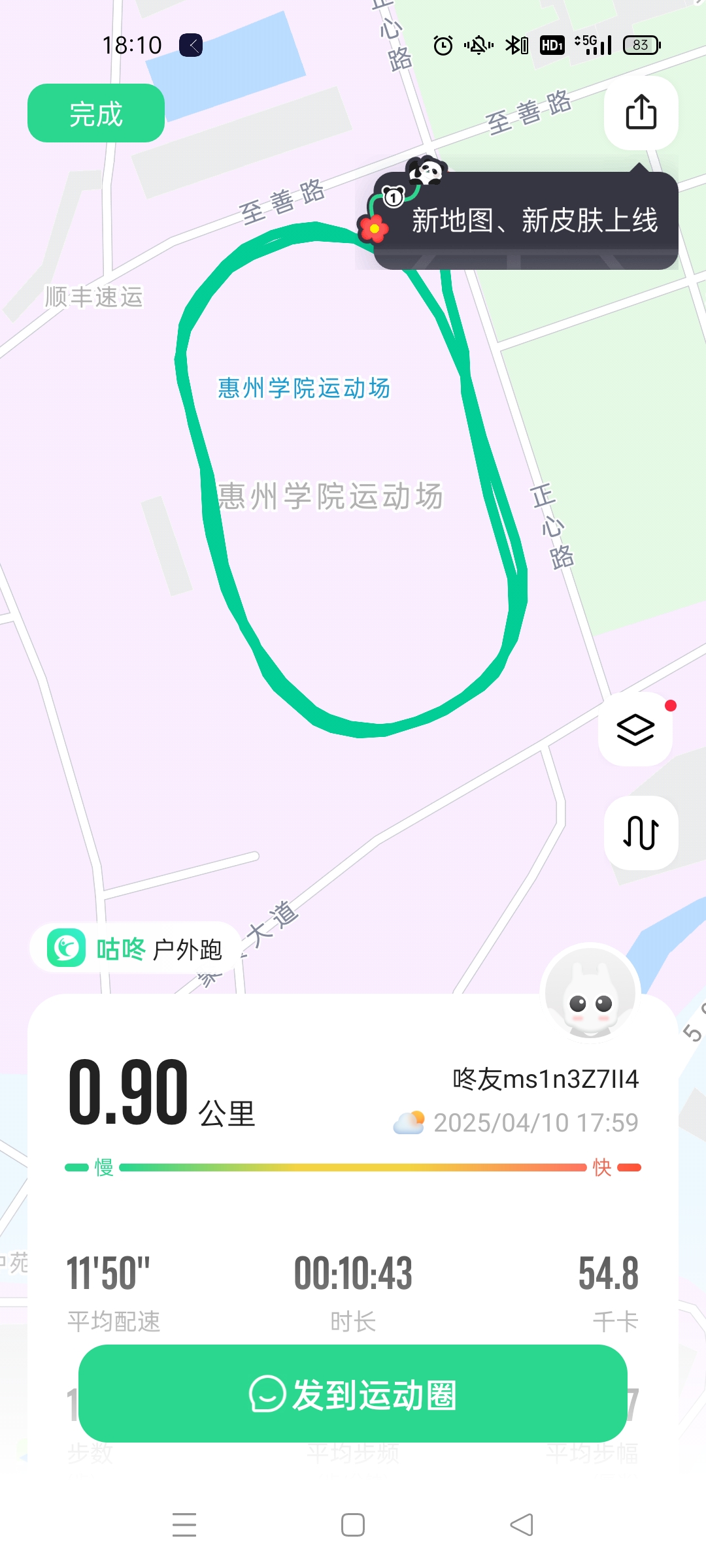Go back with the system back button

(522, 1525)
